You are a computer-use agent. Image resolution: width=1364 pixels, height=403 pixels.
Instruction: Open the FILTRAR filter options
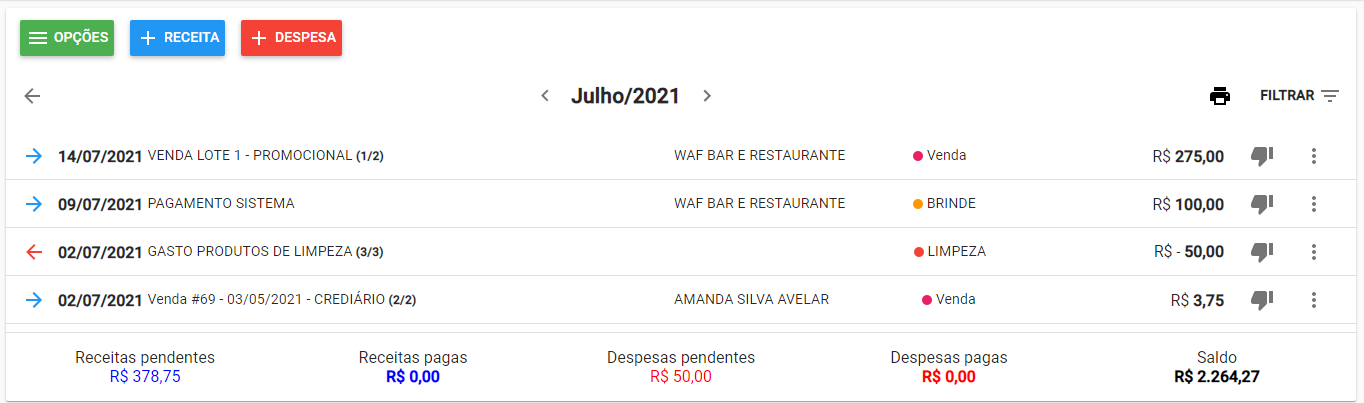1299,96
